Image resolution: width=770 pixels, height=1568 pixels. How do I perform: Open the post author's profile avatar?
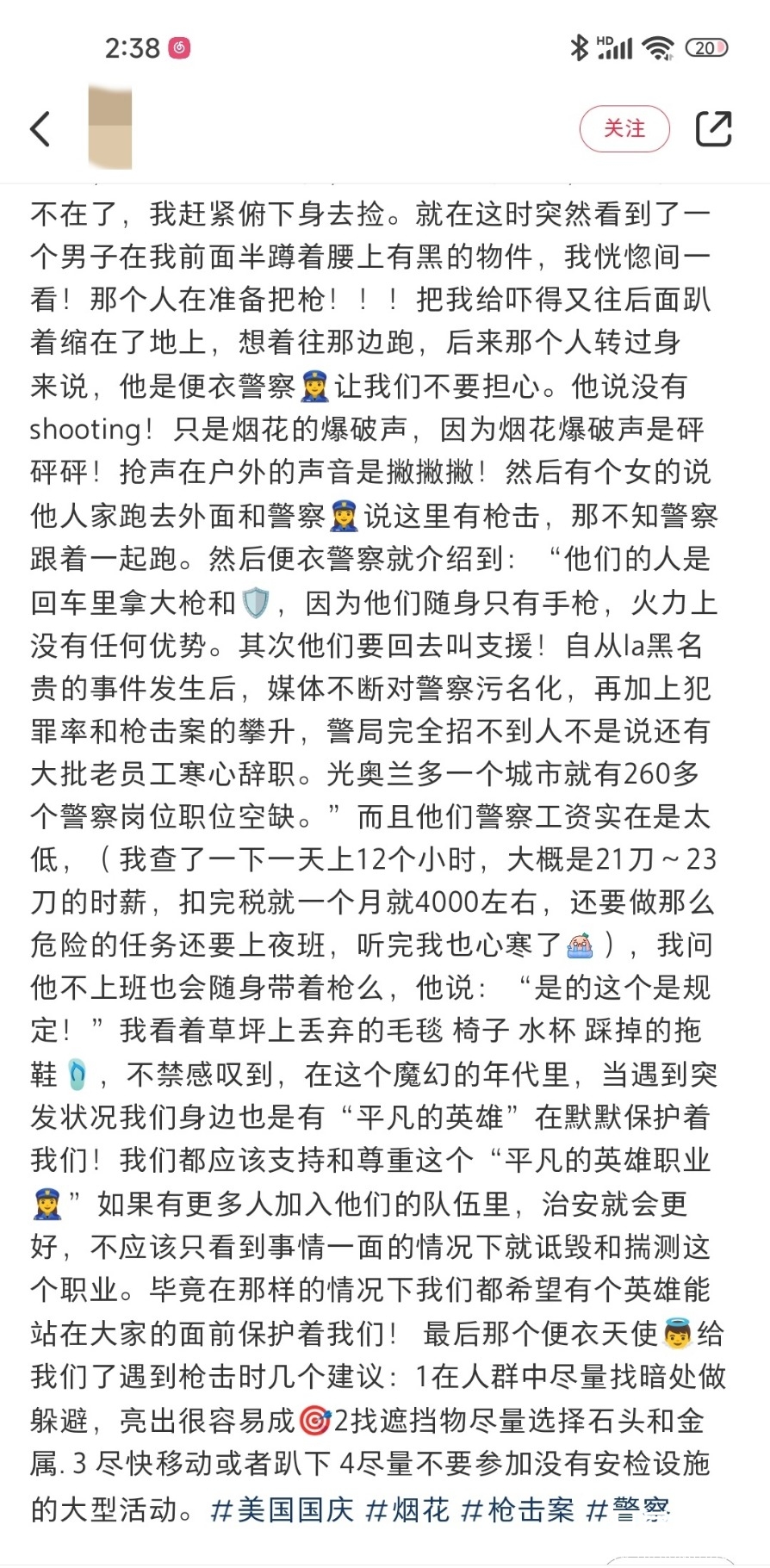[110, 127]
